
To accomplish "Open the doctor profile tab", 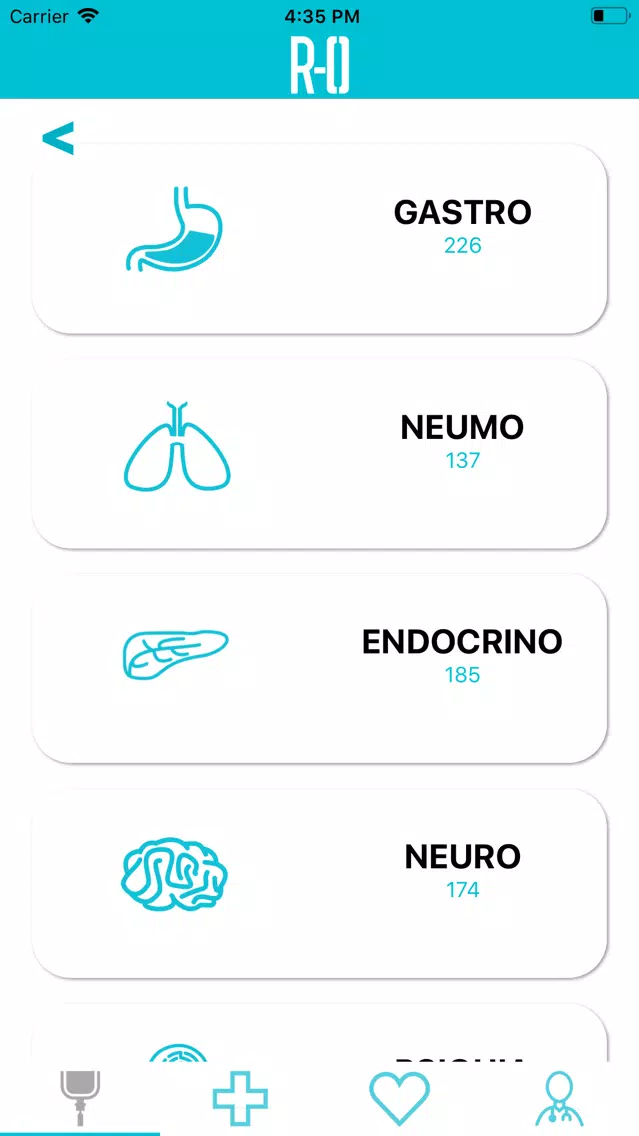I will coord(559,1098).
